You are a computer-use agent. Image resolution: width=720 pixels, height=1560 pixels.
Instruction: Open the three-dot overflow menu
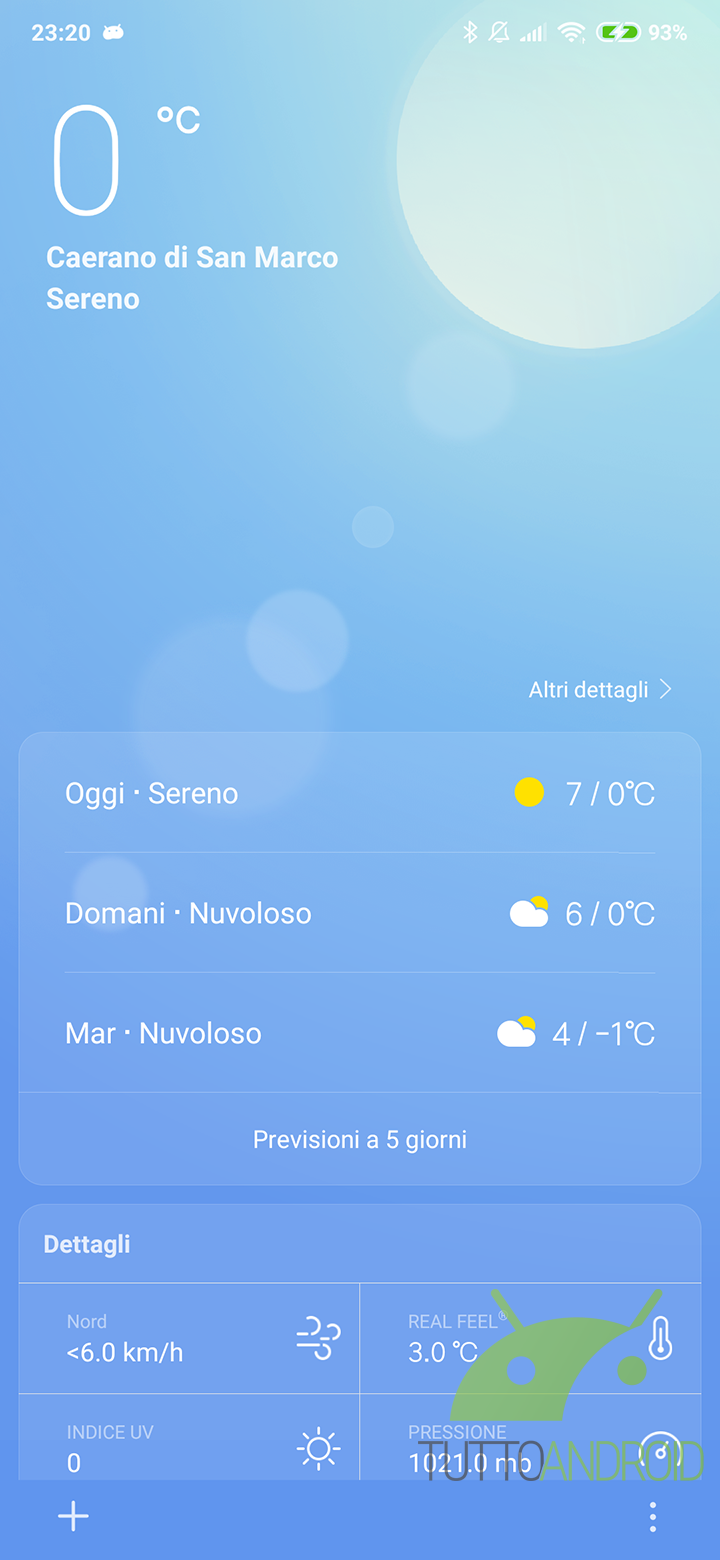pos(653,1517)
